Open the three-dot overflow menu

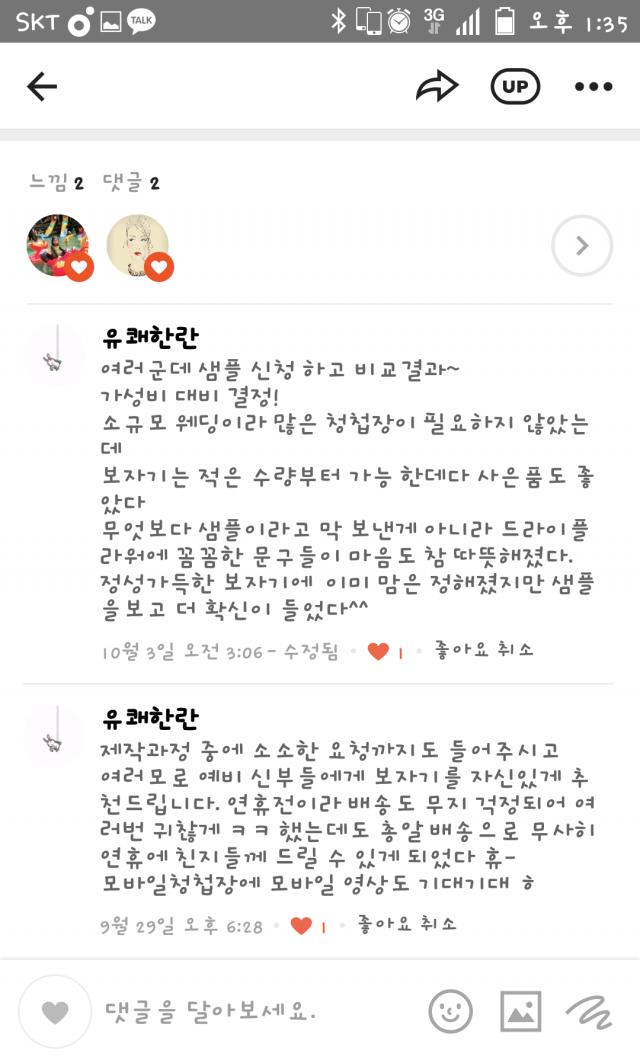[593, 87]
